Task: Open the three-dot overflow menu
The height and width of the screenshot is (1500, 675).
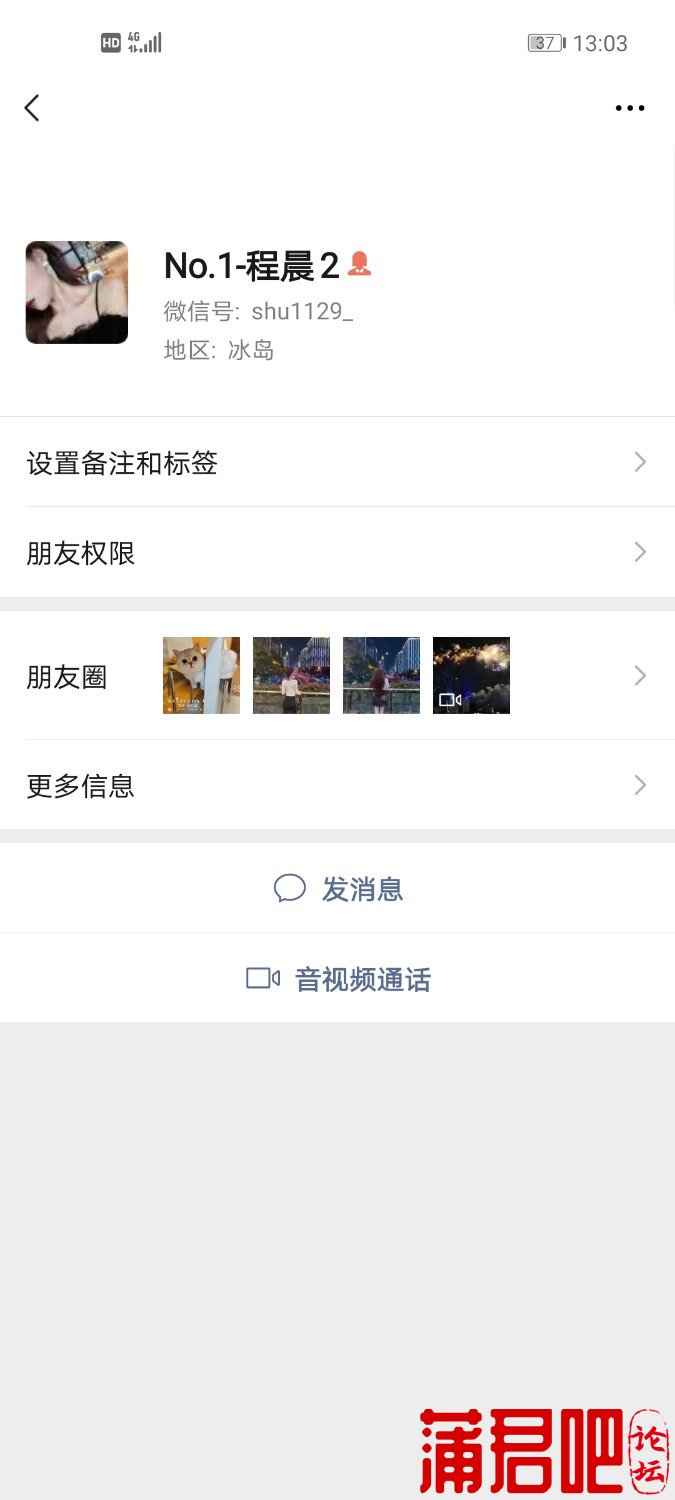Action: coord(629,108)
